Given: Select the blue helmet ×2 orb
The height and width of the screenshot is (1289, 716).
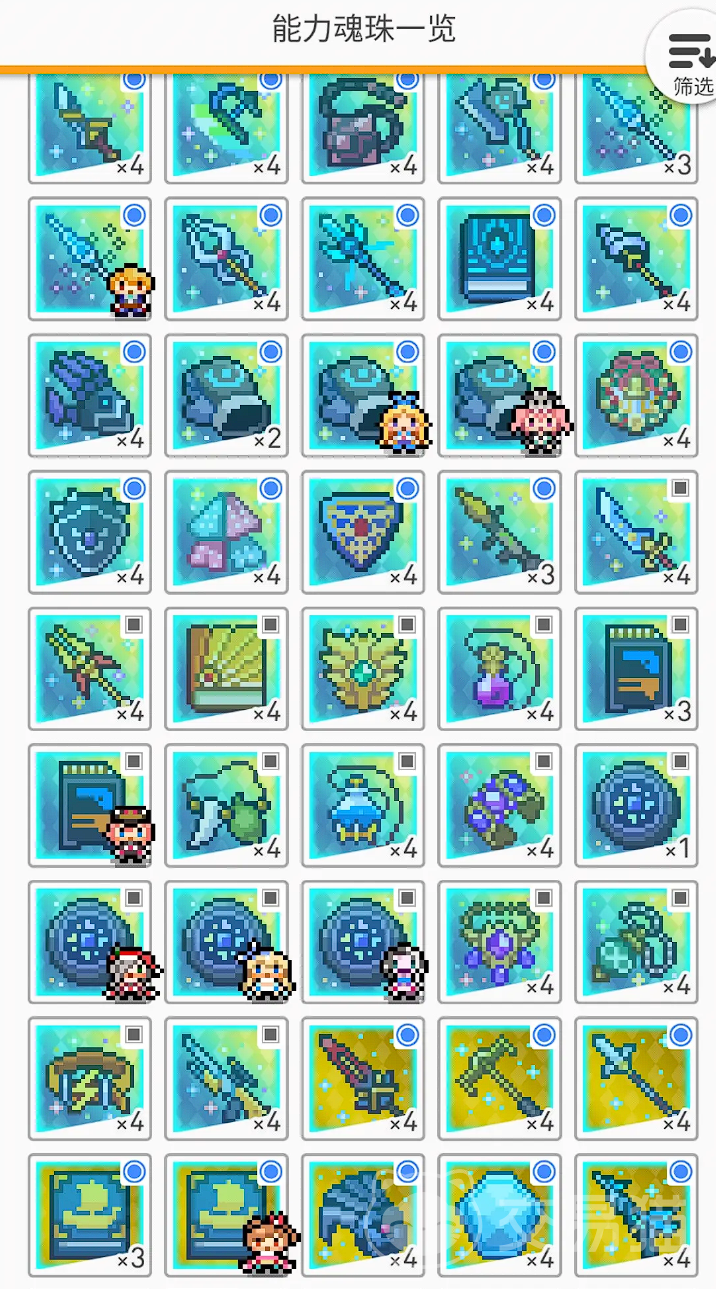Looking at the screenshot, I should 226,395.
